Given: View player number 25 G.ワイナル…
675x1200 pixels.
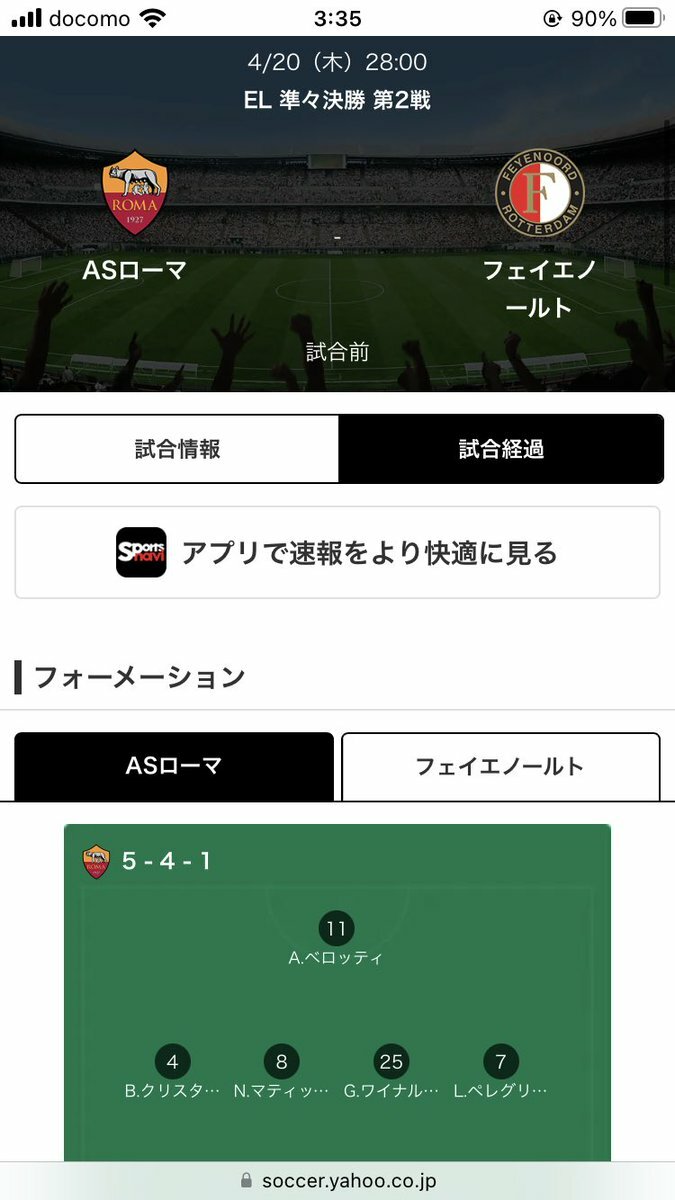Looking at the screenshot, I should pos(391,1063).
